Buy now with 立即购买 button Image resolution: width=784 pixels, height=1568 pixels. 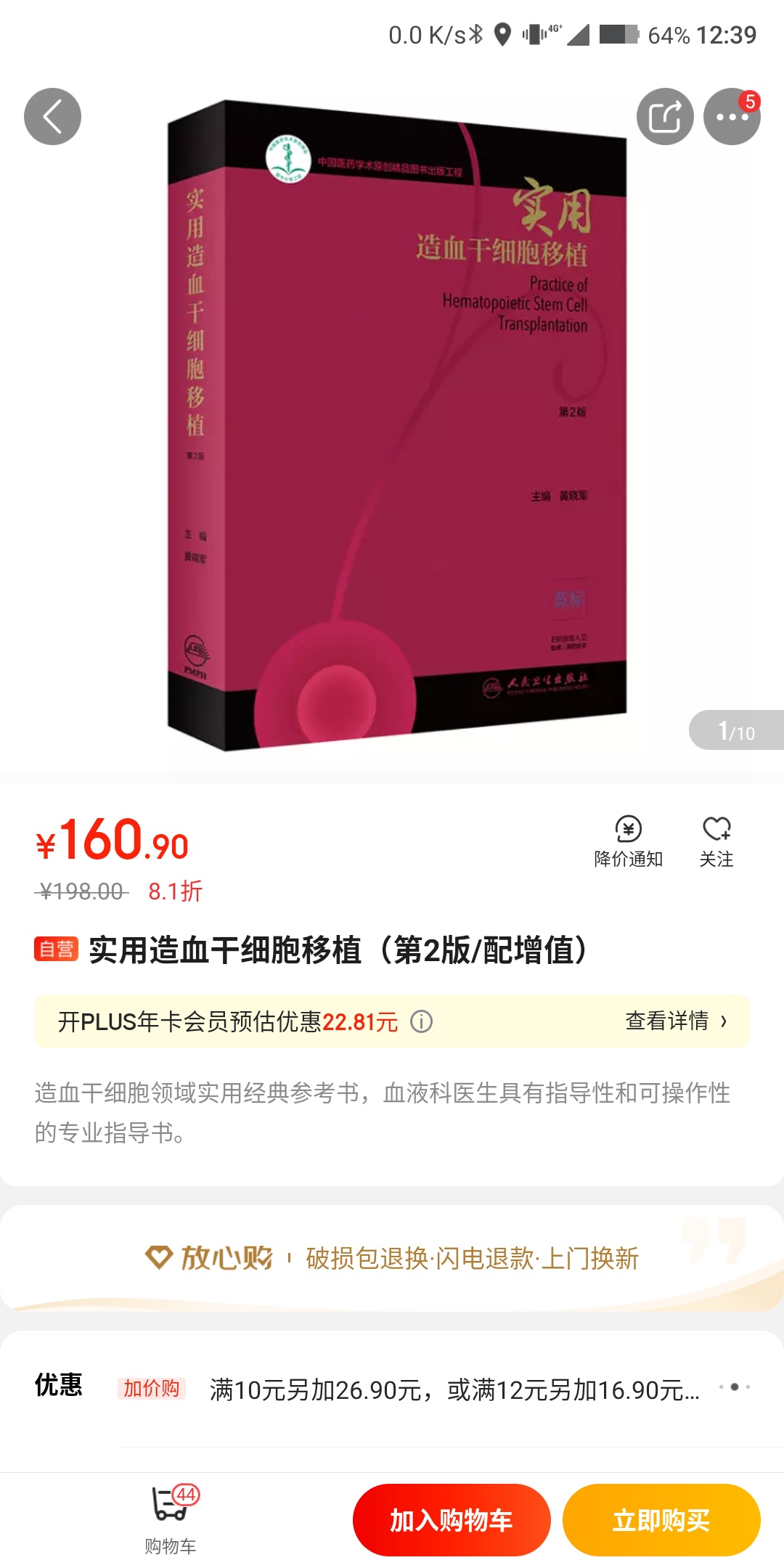(x=661, y=1519)
